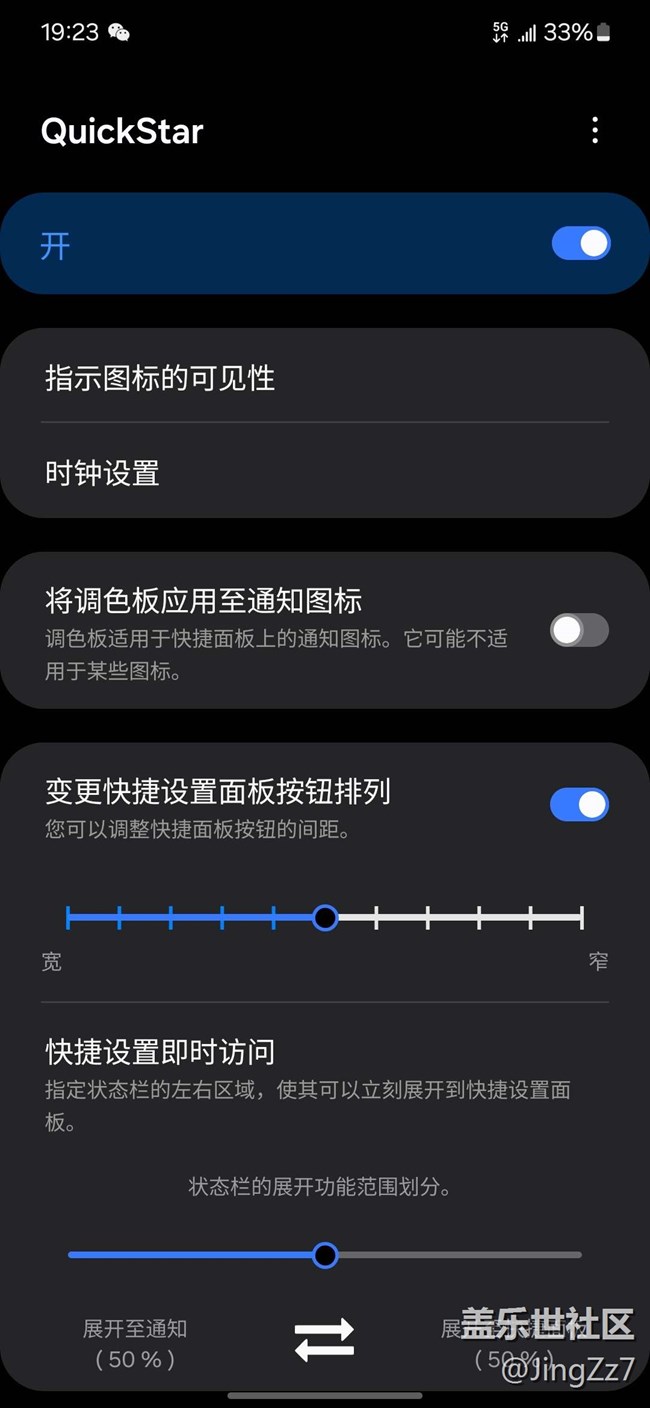Disable 变更快捷设置面板按钮排列
650x1408 pixels.
pyautogui.click(x=579, y=805)
